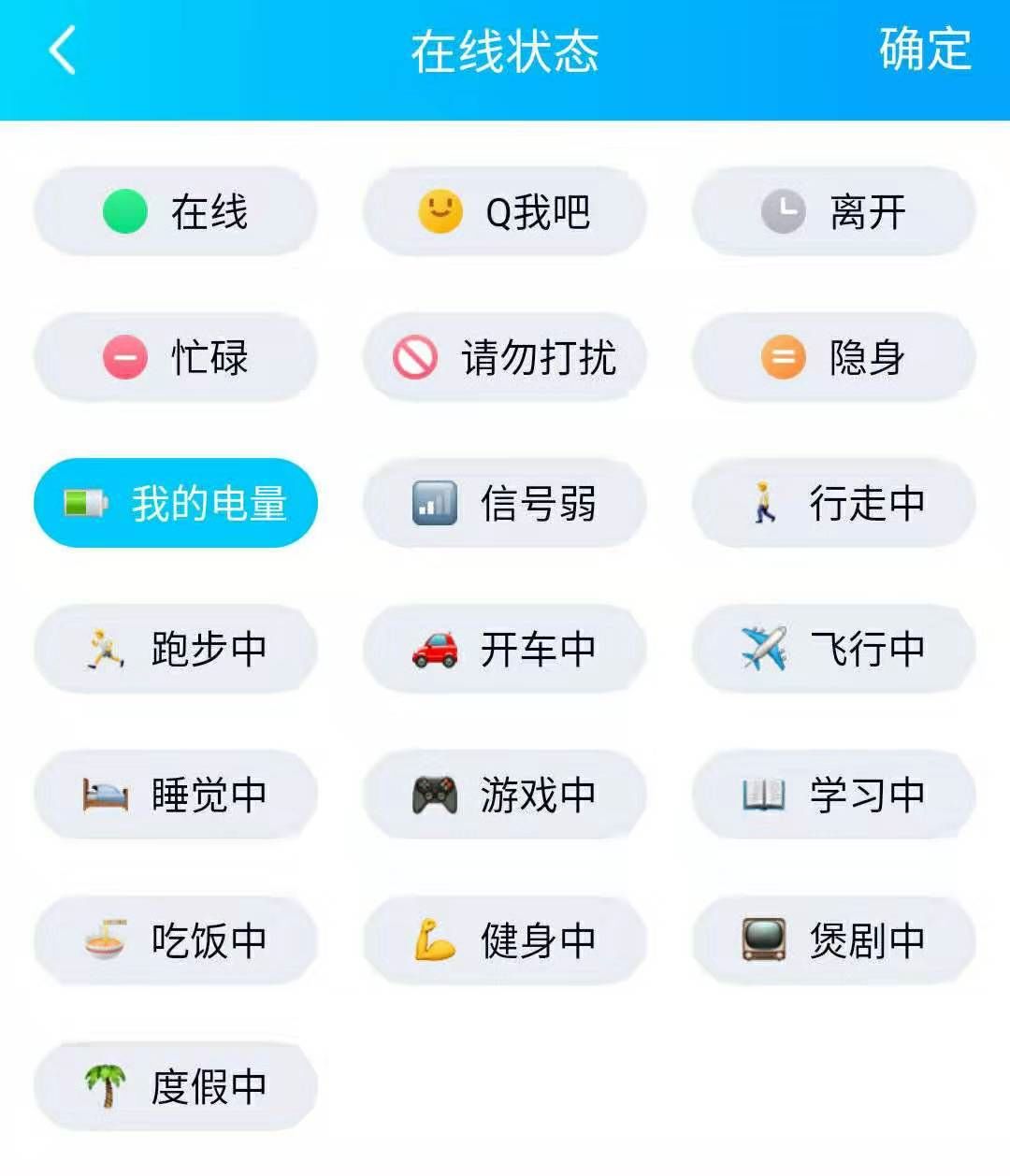Screen dimensions: 1010x1176
Task: Select the 飞行中 status chip
Action: pyautogui.click(x=834, y=649)
